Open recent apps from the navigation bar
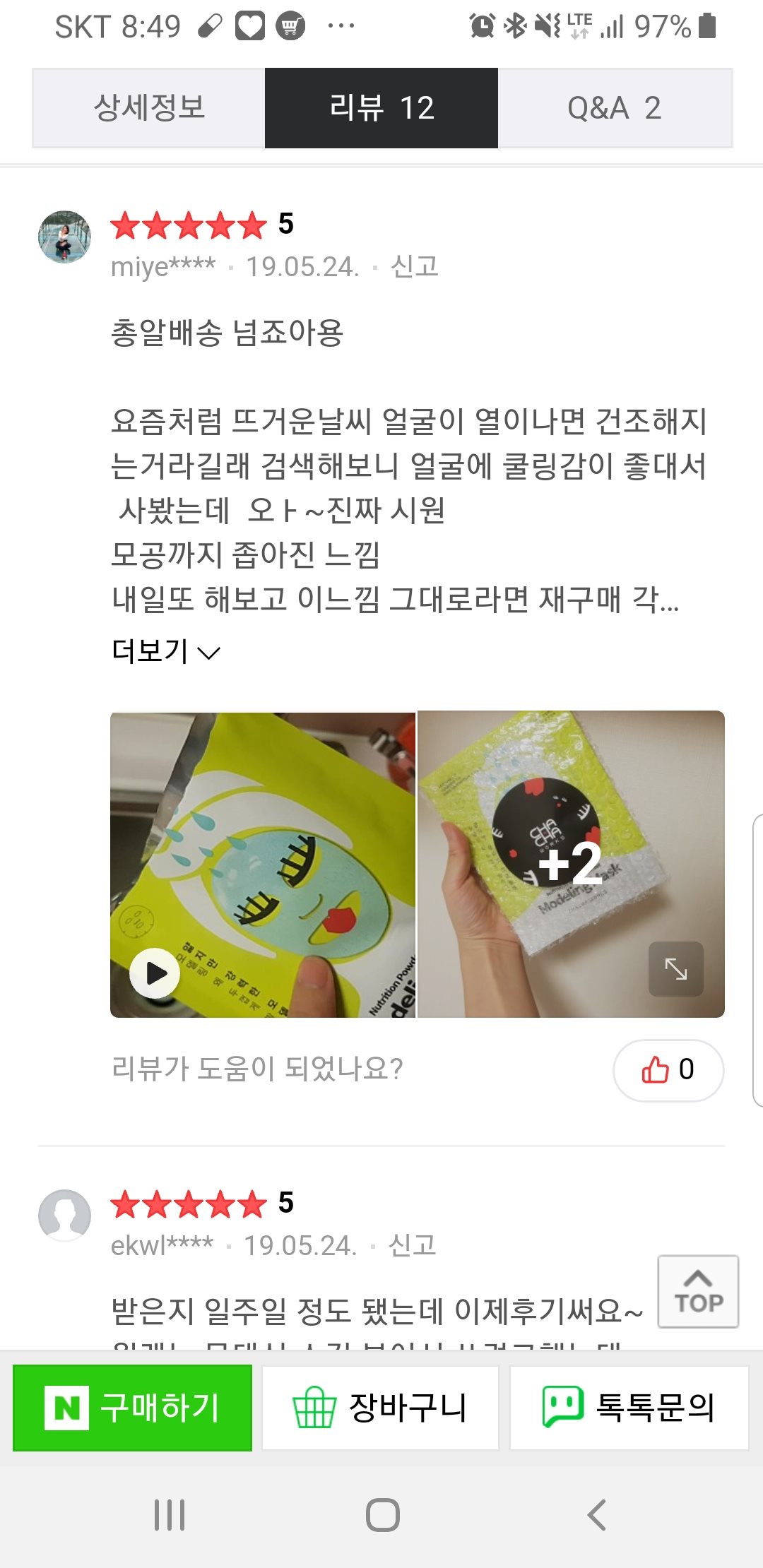This screenshot has height=1568, width=763. (x=170, y=1515)
